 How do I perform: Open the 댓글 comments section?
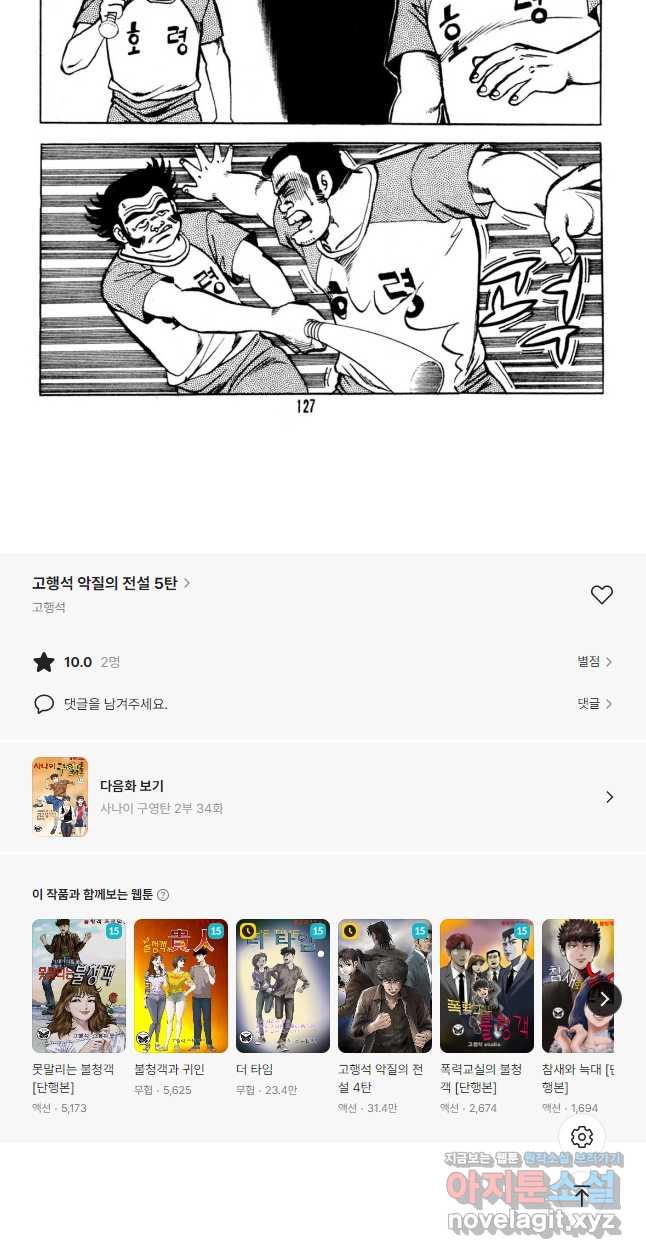coord(595,704)
